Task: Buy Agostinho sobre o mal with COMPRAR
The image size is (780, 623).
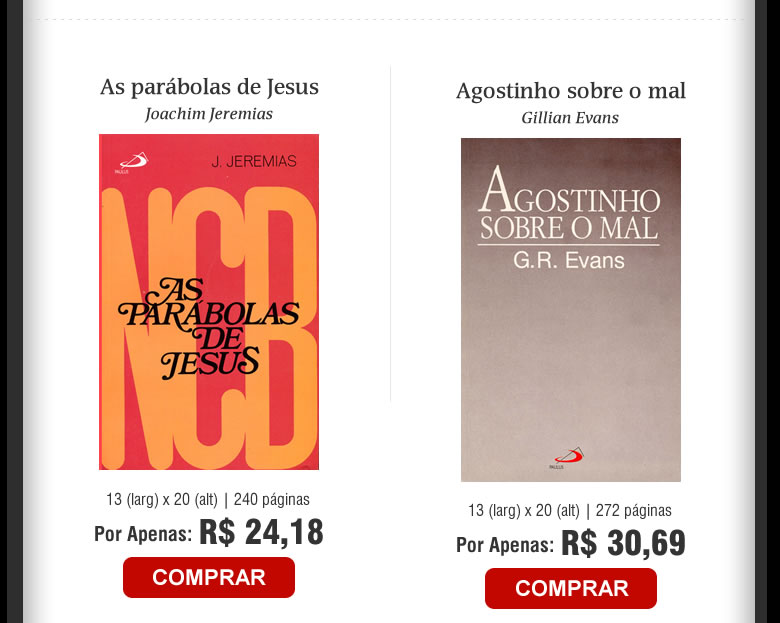Action: (x=570, y=588)
